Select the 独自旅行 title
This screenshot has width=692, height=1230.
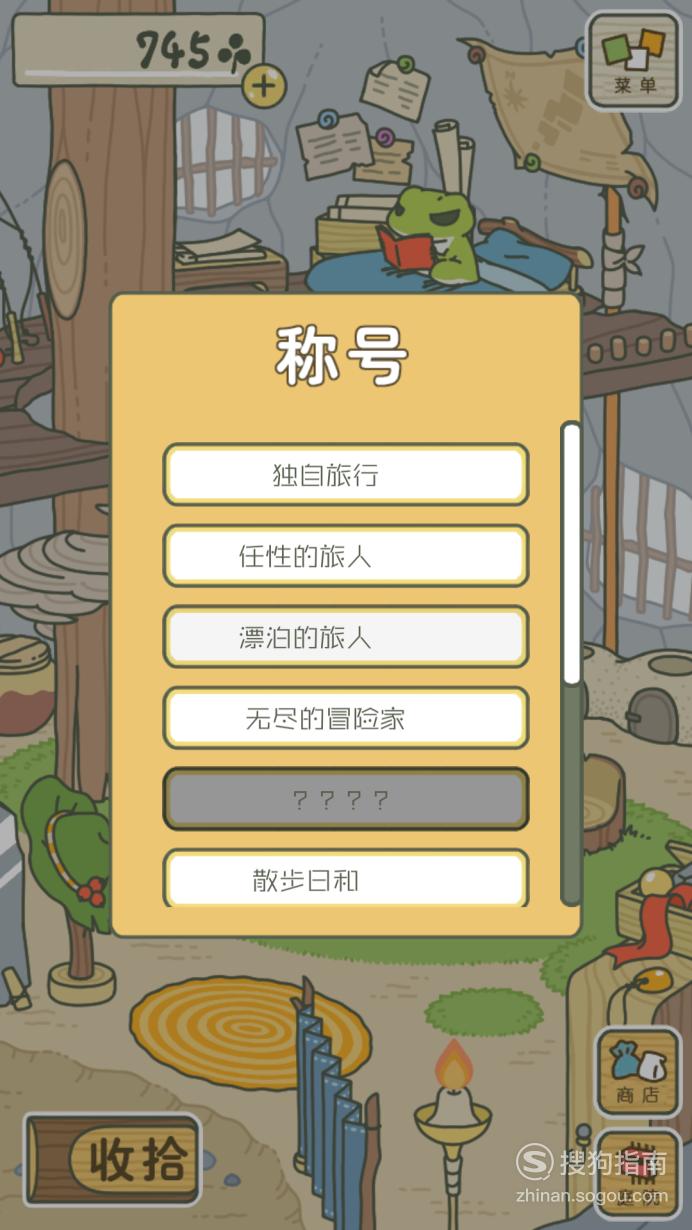point(345,474)
